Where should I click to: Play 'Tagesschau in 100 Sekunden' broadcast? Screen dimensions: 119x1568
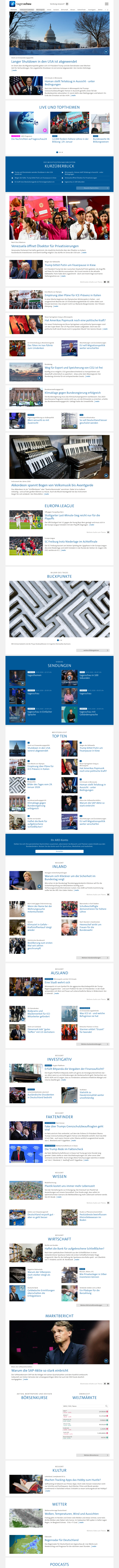pyautogui.click(x=88, y=676)
